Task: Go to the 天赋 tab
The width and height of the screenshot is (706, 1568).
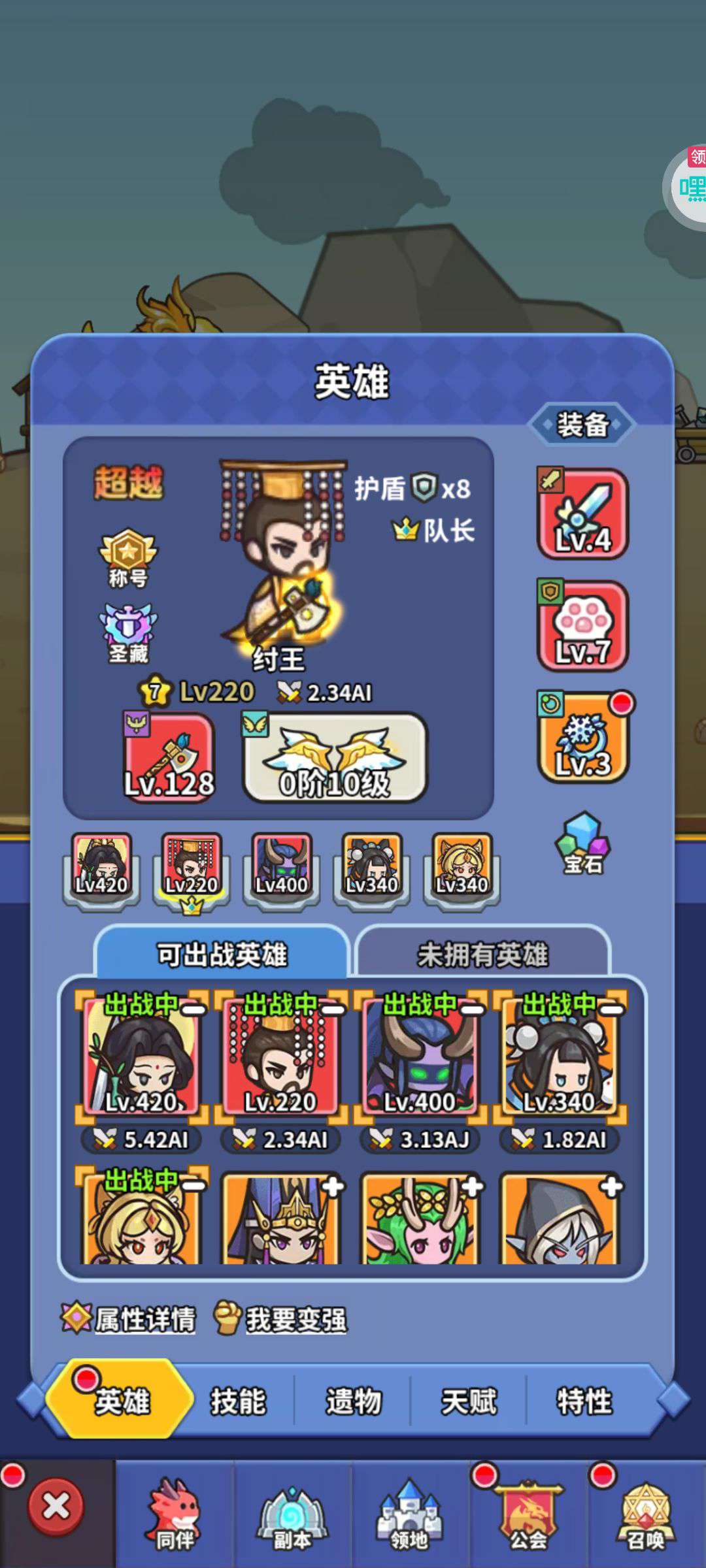Action: tap(469, 1401)
